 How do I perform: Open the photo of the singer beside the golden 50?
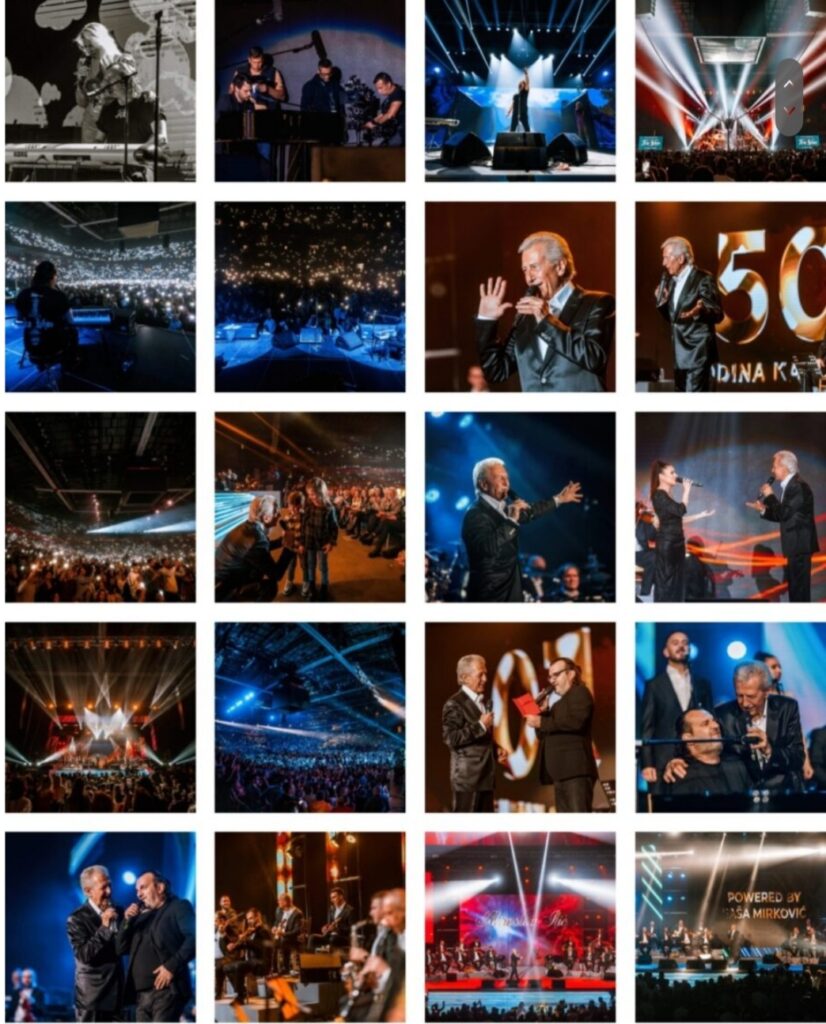click(730, 297)
